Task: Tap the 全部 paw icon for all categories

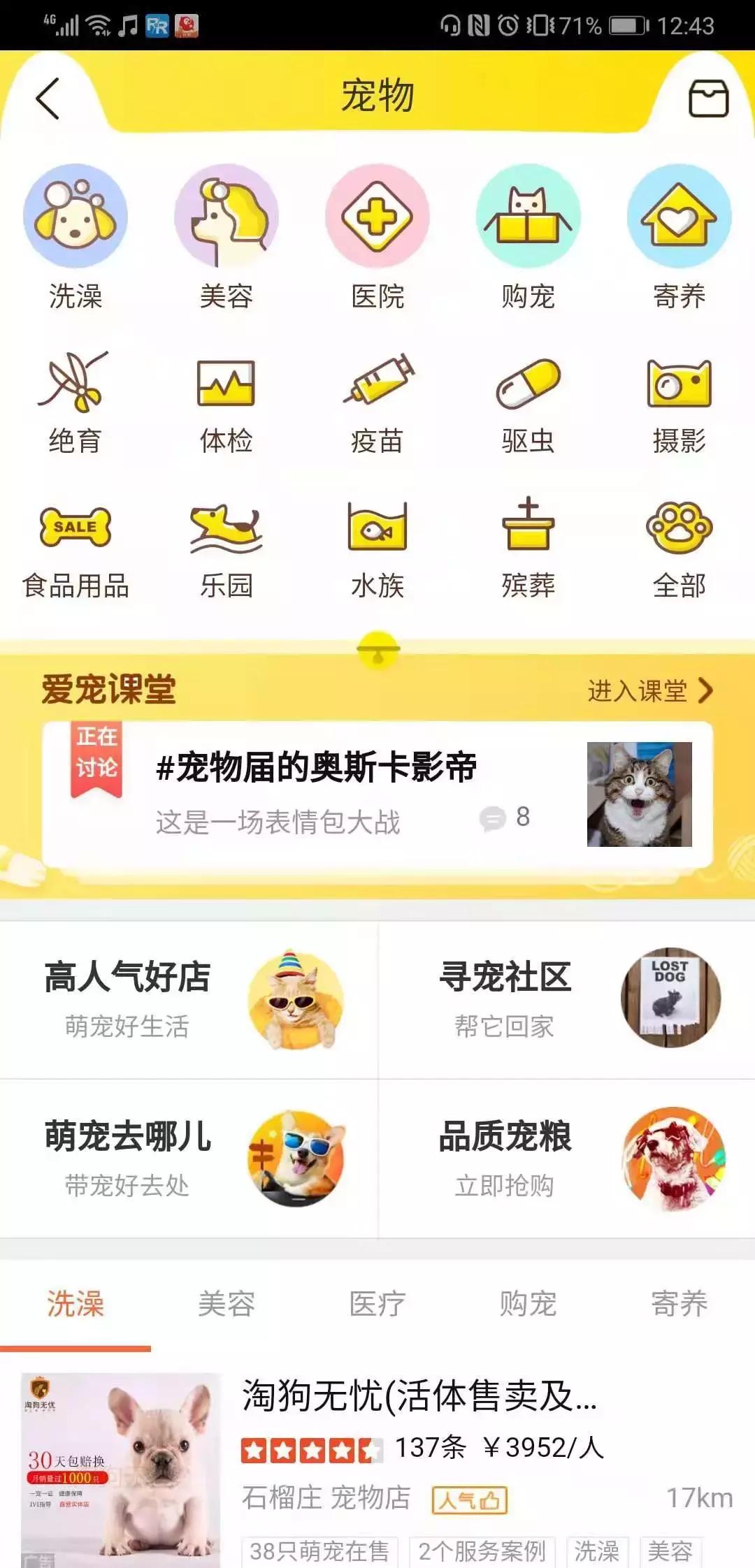Action: (679, 529)
